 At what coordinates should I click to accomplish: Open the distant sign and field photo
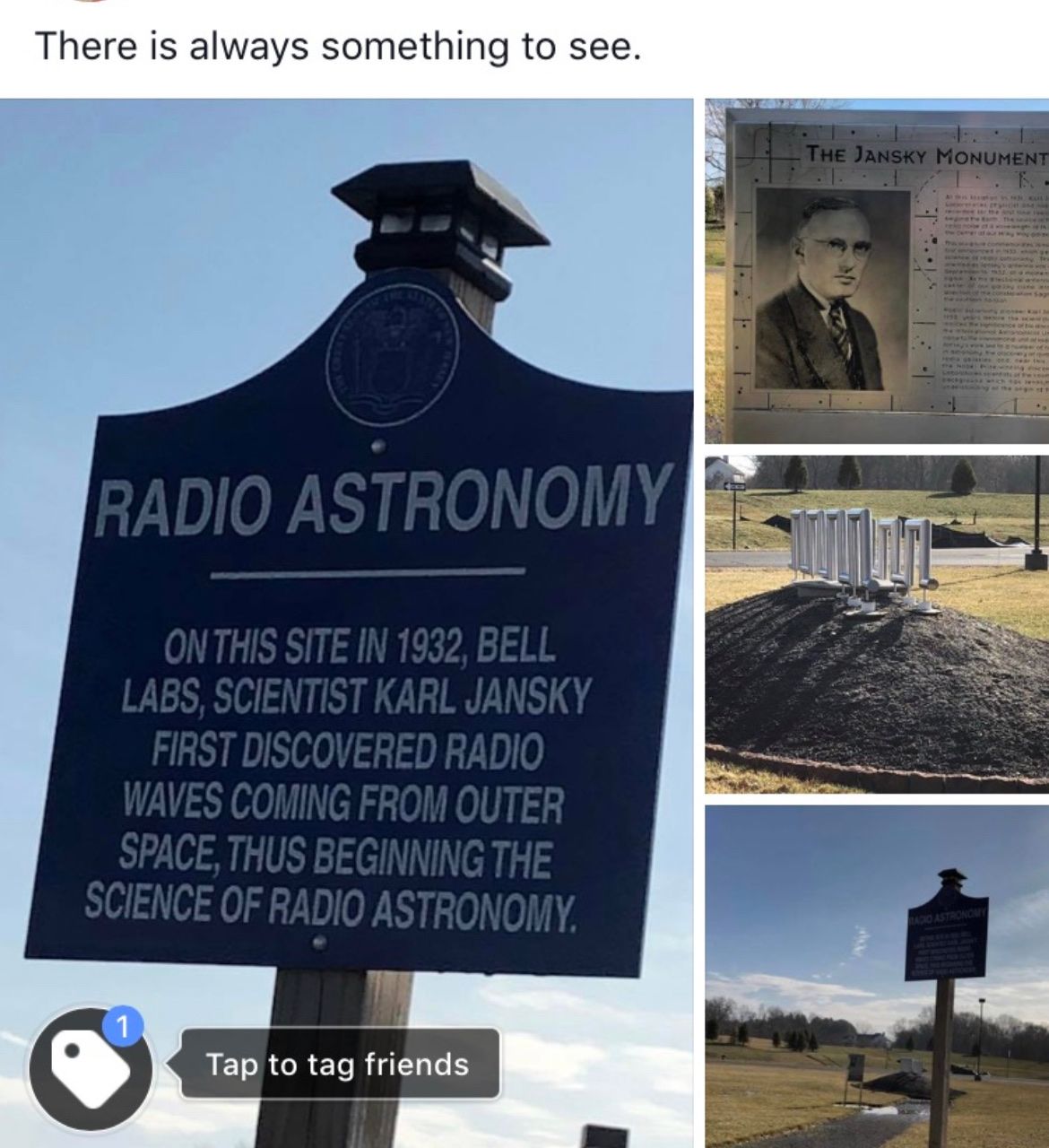click(877, 976)
